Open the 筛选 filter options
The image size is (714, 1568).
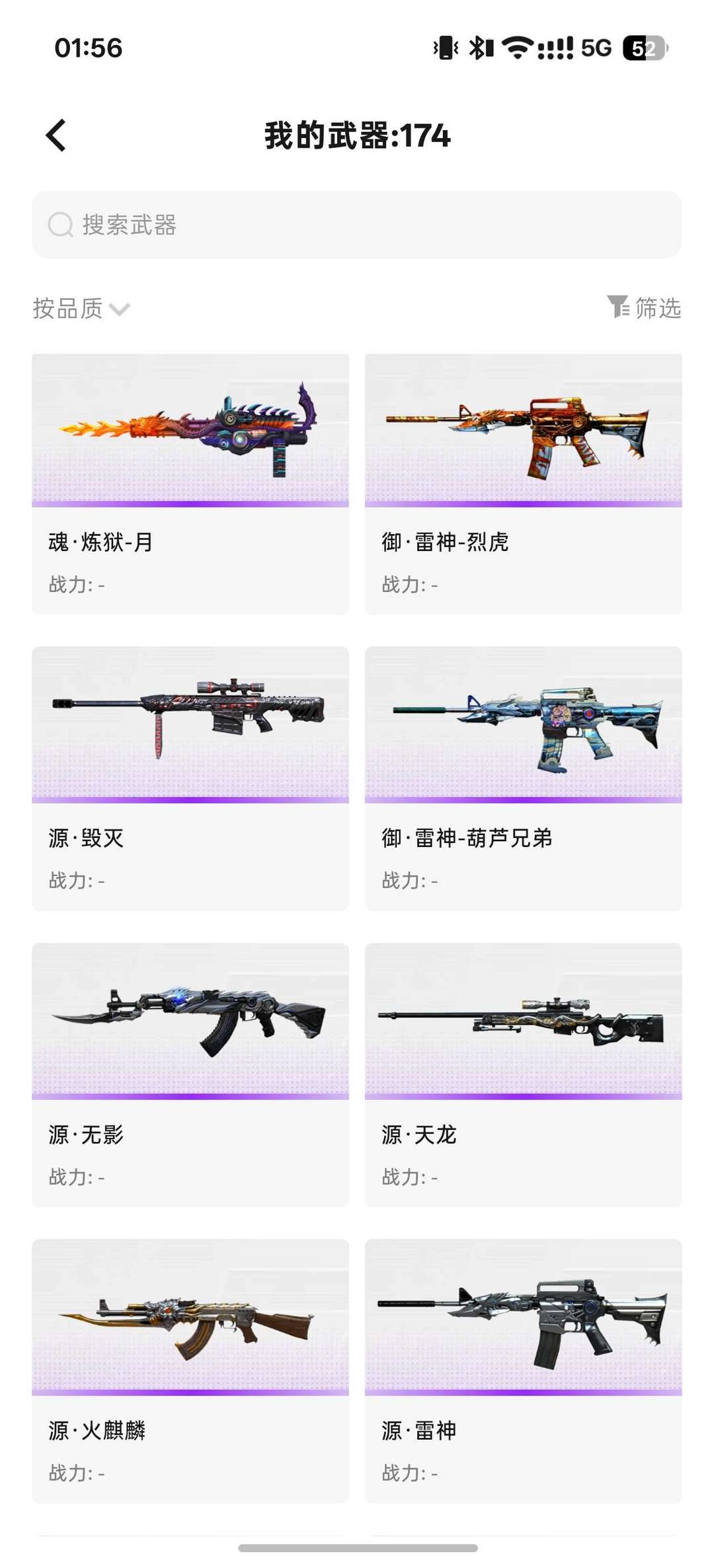click(644, 308)
